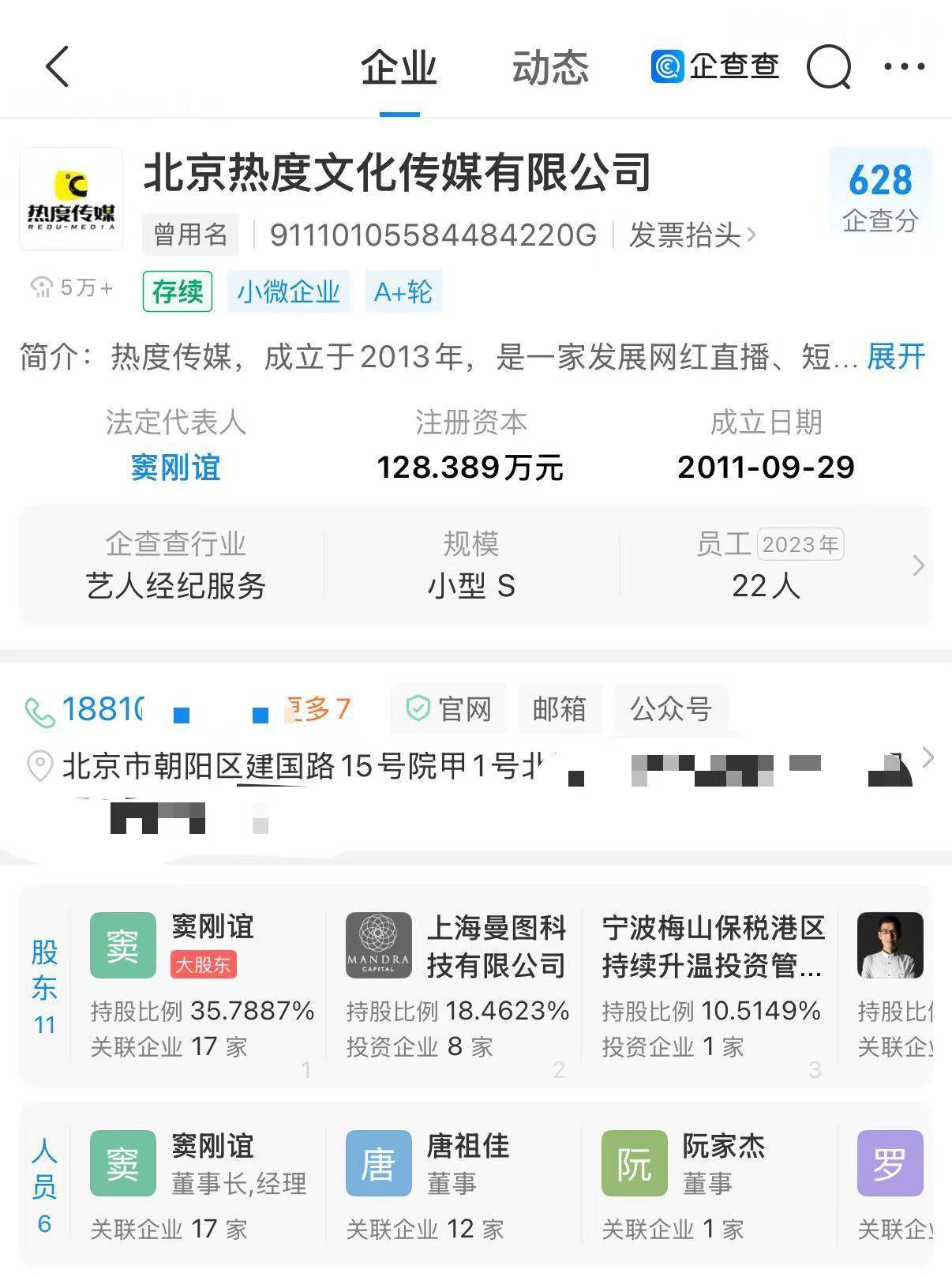The image size is (952, 1277).
Task: Open 发票抬头 invoice header link
Action: (691, 235)
